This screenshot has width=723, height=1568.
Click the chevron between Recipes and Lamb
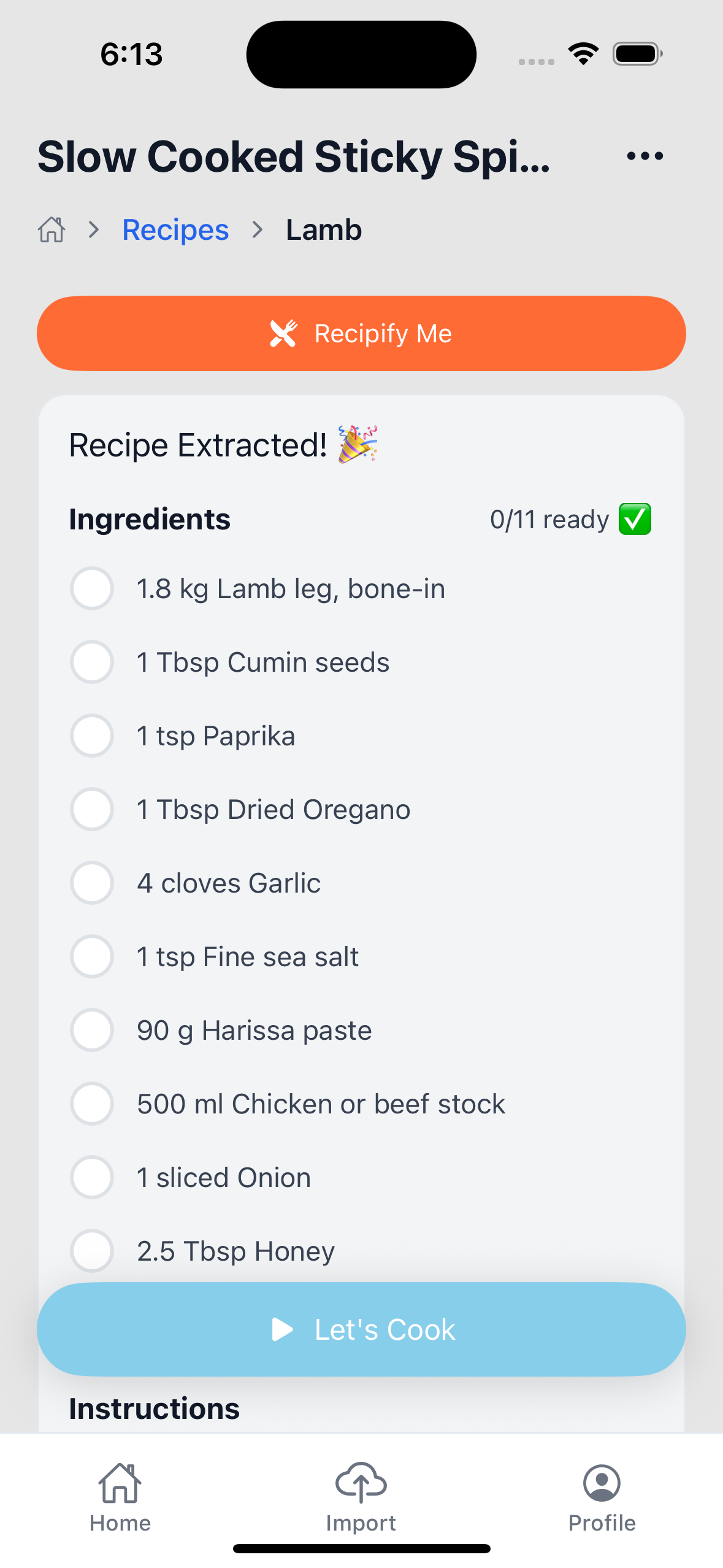click(x=257, y=229)
